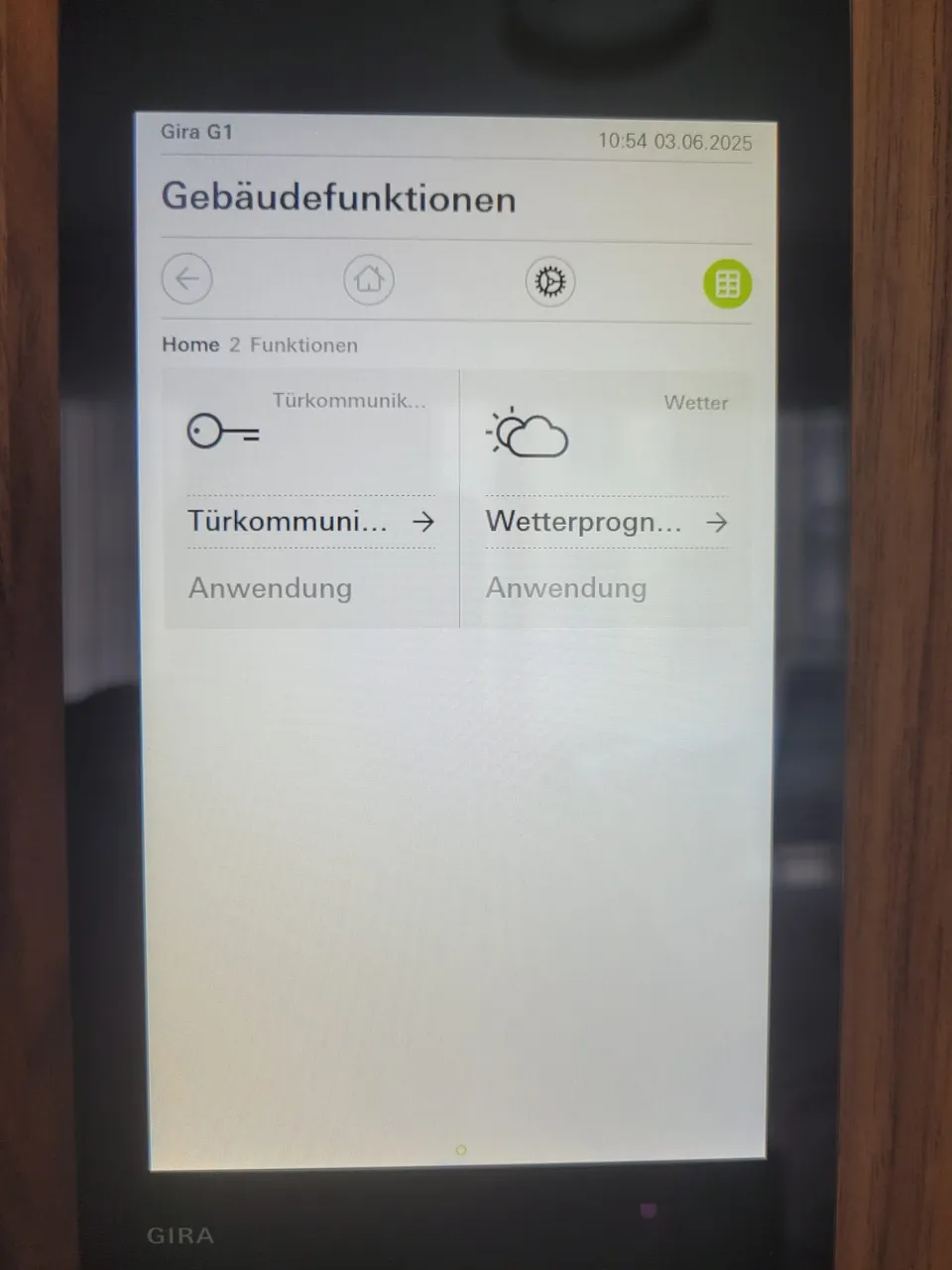Open the Türkommunikation application
This screenshot has width=952, height=1270.
(x=310, y=521)
